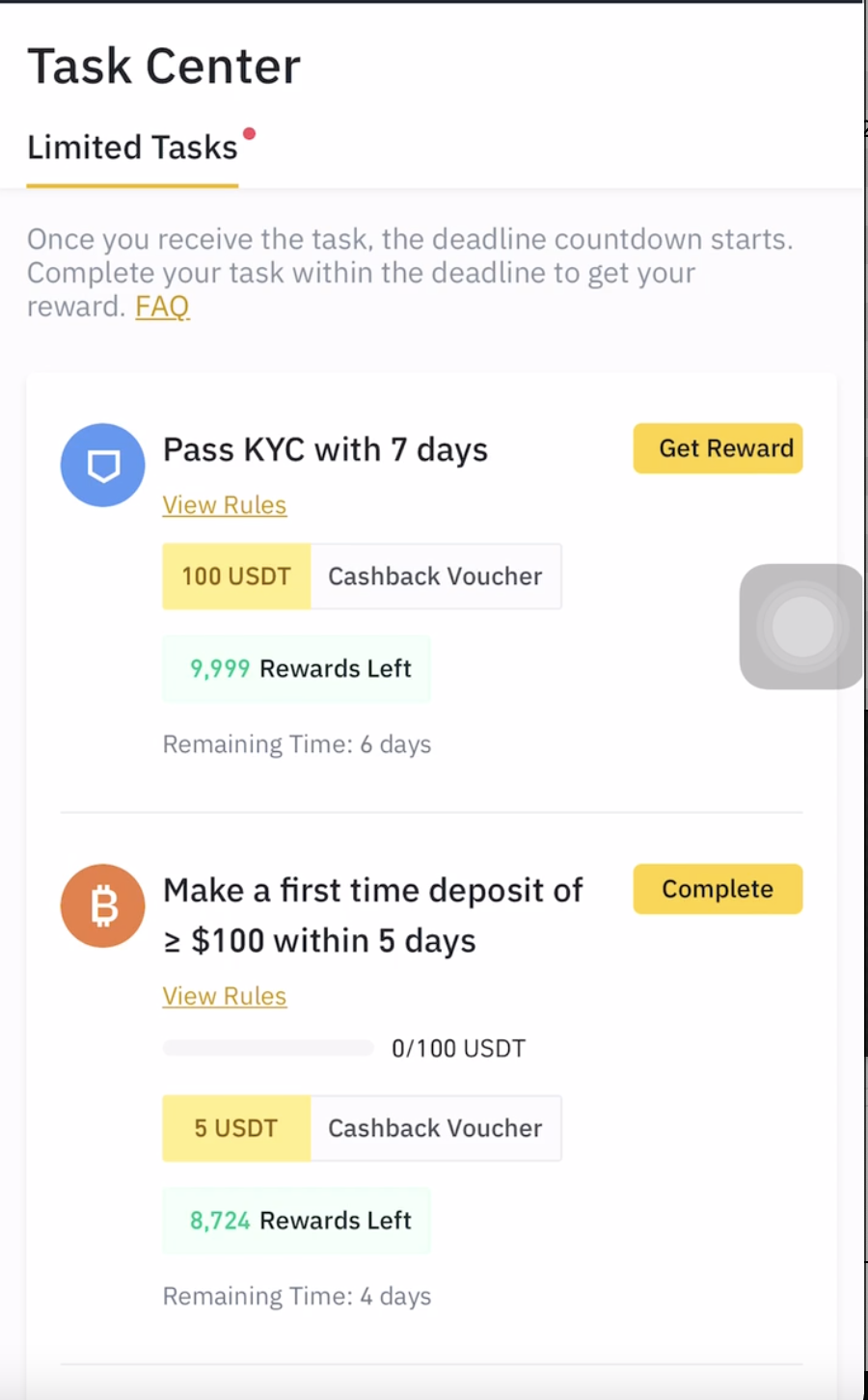Viewport: 868px width, 1400px height.
Task: Complete the first time deposit task
Action: 718,889
